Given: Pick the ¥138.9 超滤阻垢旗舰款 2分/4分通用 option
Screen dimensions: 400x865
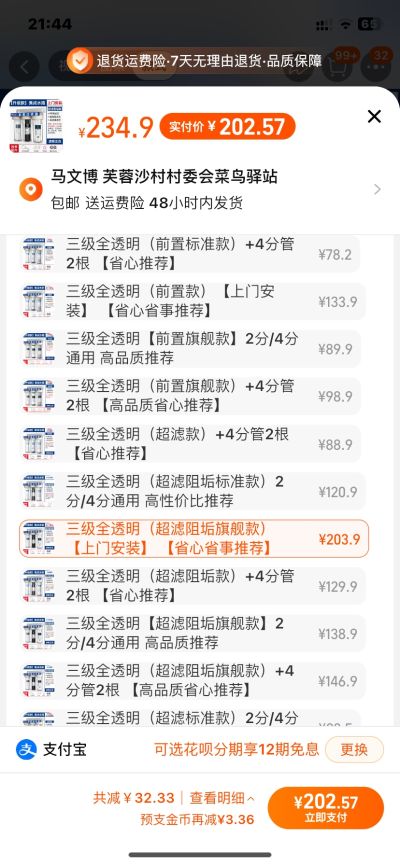Looking at the screenshot, I should tap(192, 633).
